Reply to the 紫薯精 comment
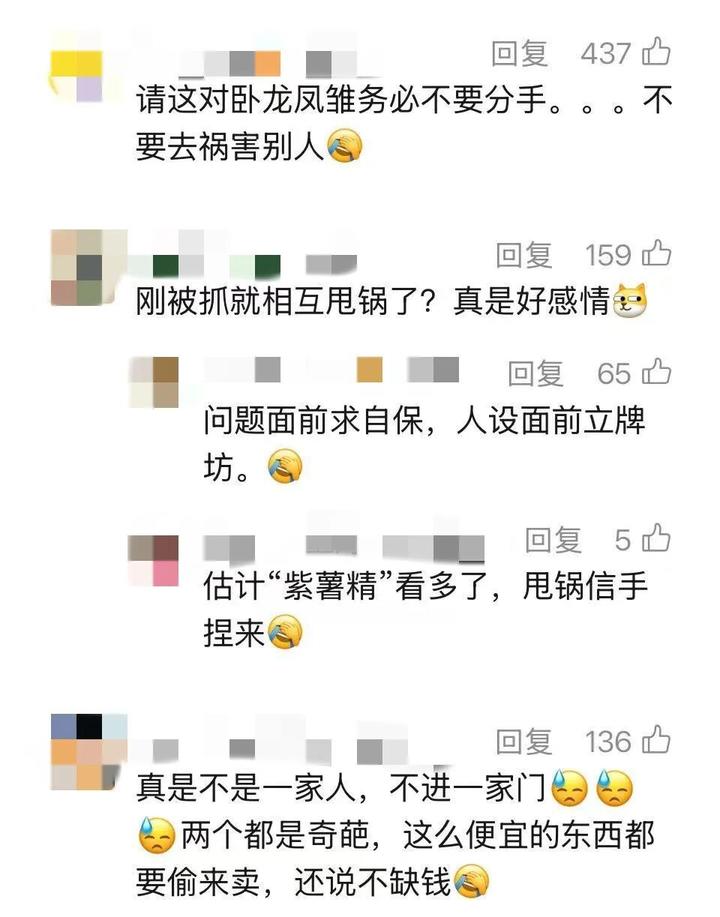 pos(553,541)
